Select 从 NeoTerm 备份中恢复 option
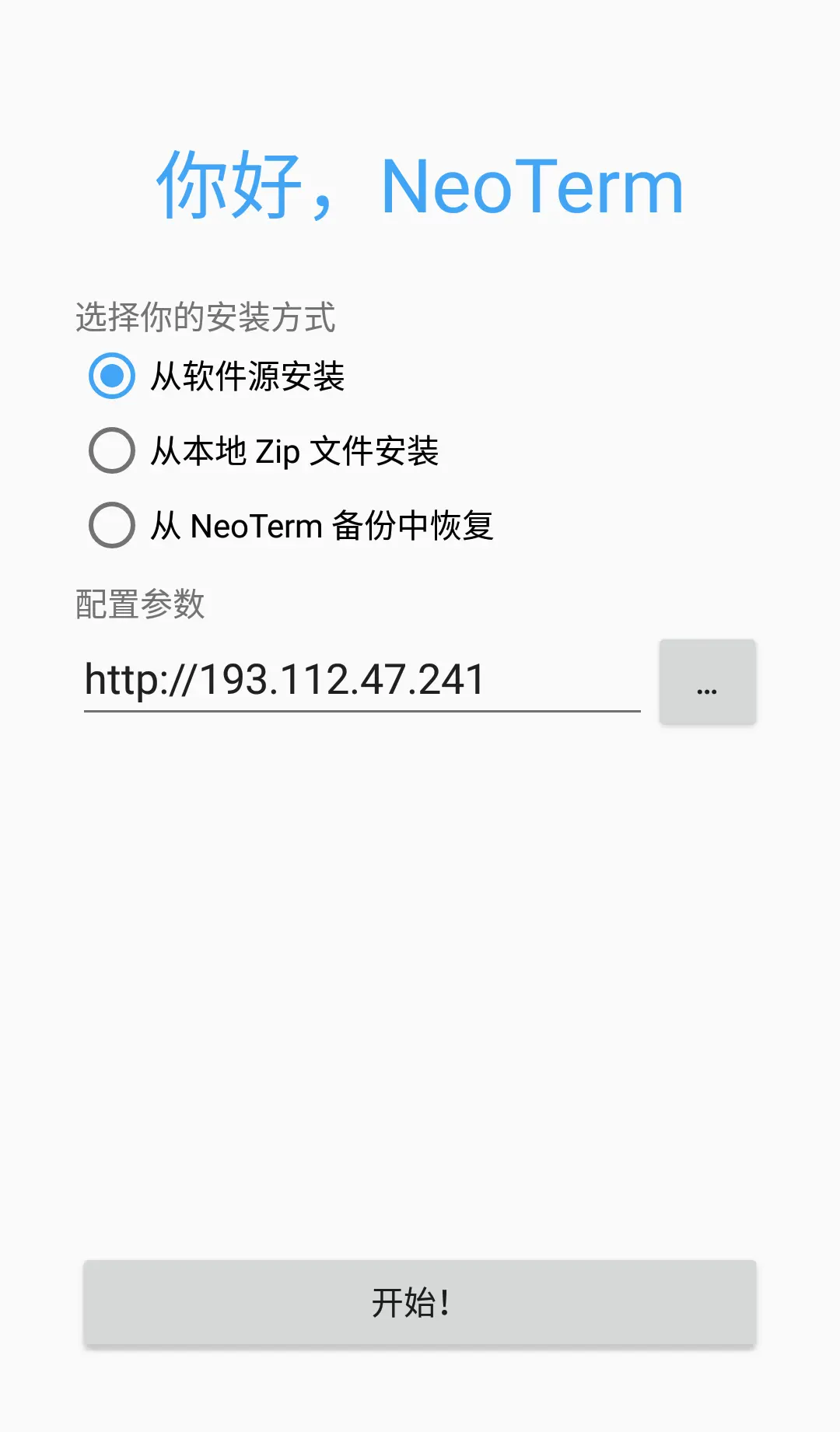Viewport: 840px width, 1432px height. click(290, 525)
